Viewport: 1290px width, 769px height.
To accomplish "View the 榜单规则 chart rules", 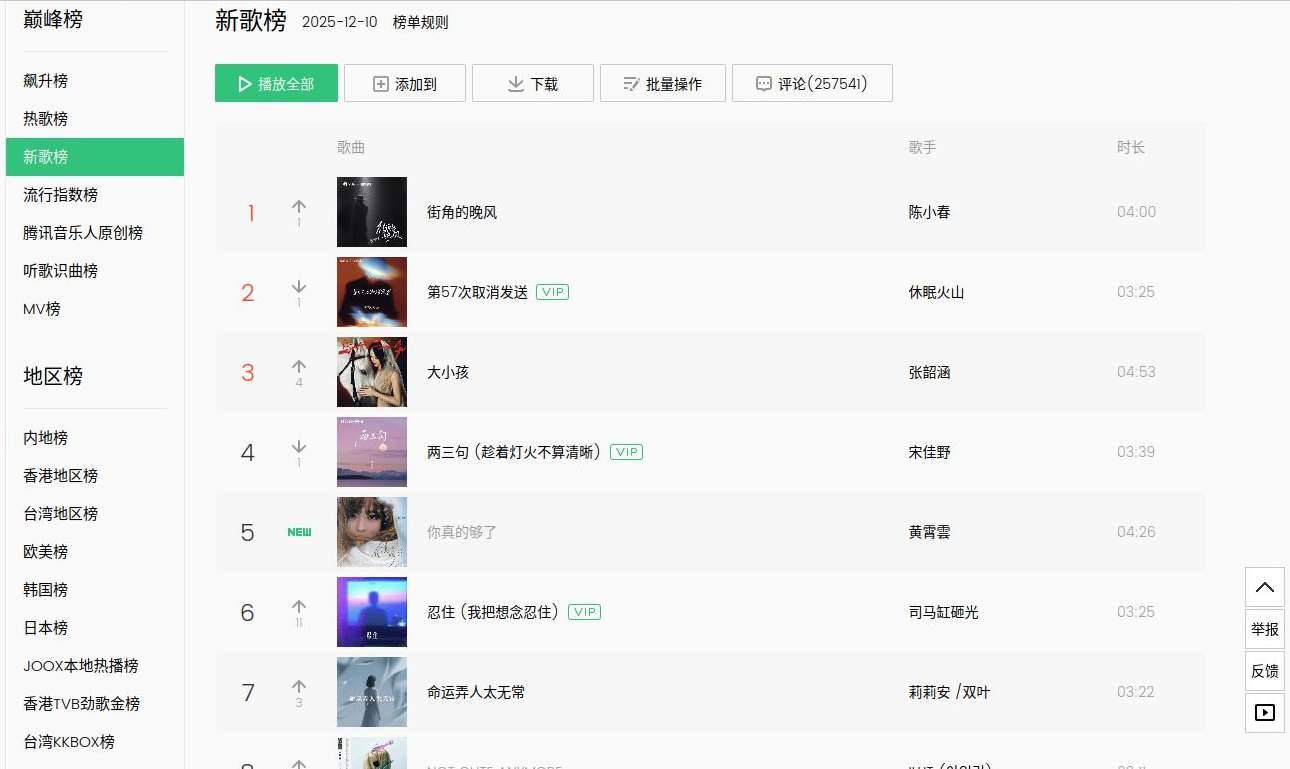I will pos(420,23).
